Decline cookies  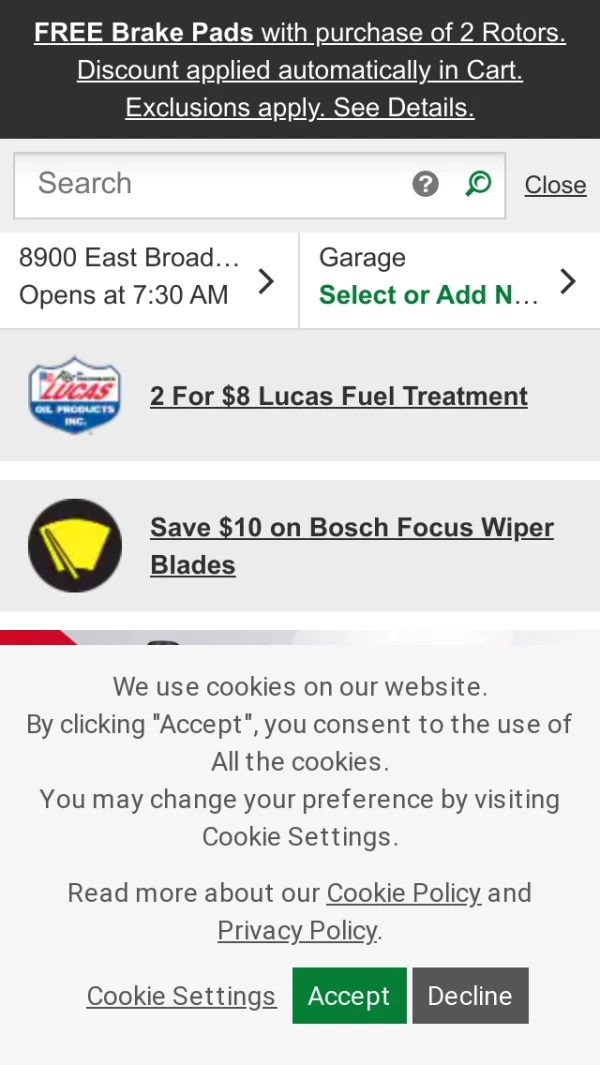coord(470,996)
